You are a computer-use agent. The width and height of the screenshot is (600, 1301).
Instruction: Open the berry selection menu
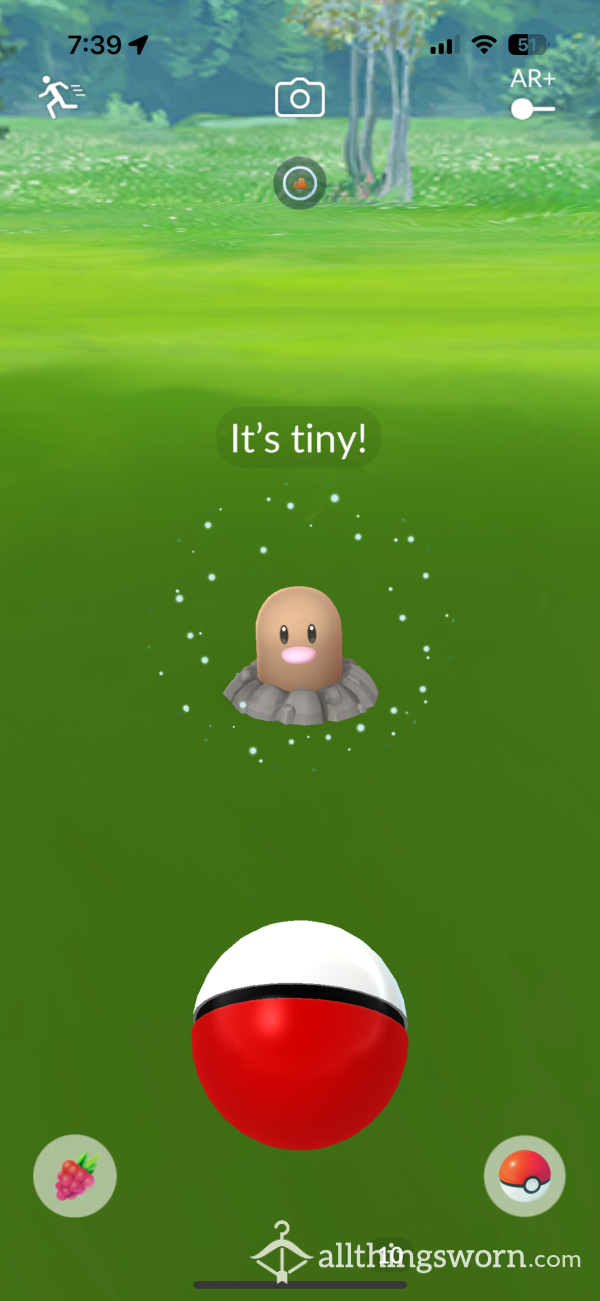[75, 1176]
